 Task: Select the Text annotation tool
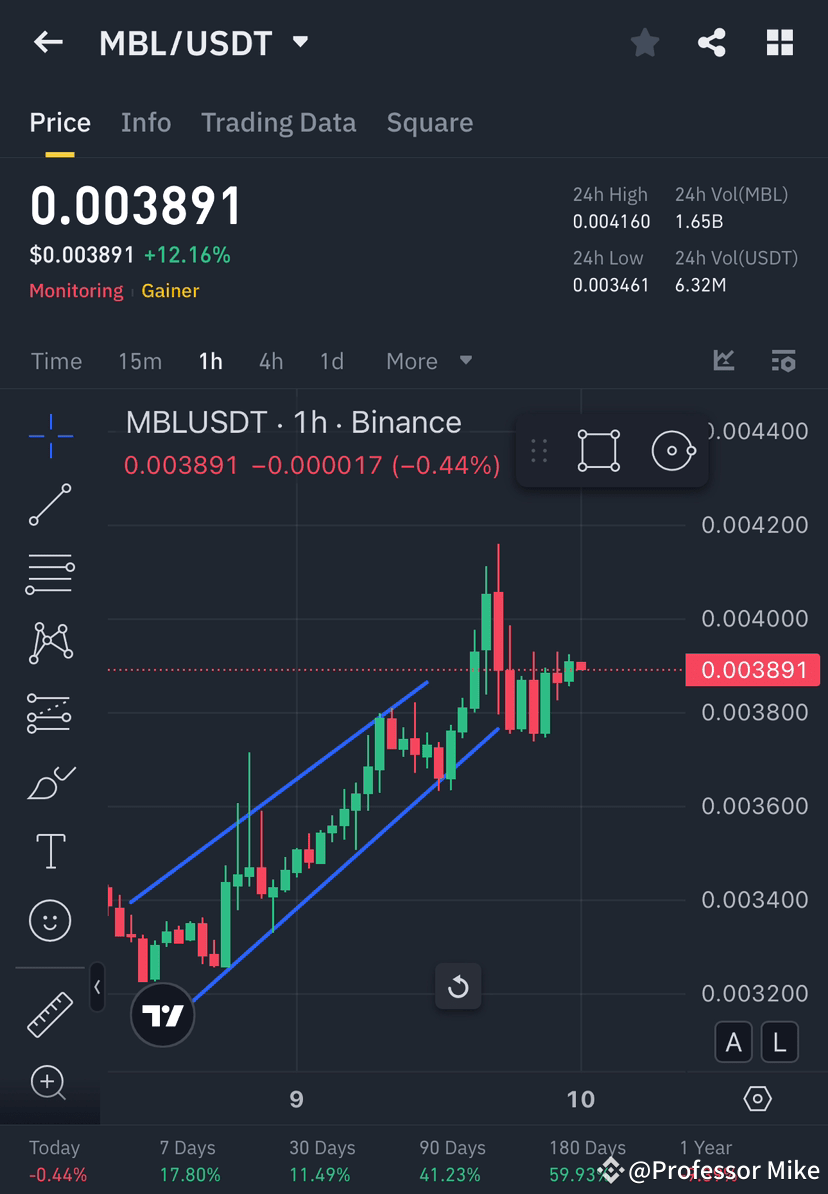point(50,851)
